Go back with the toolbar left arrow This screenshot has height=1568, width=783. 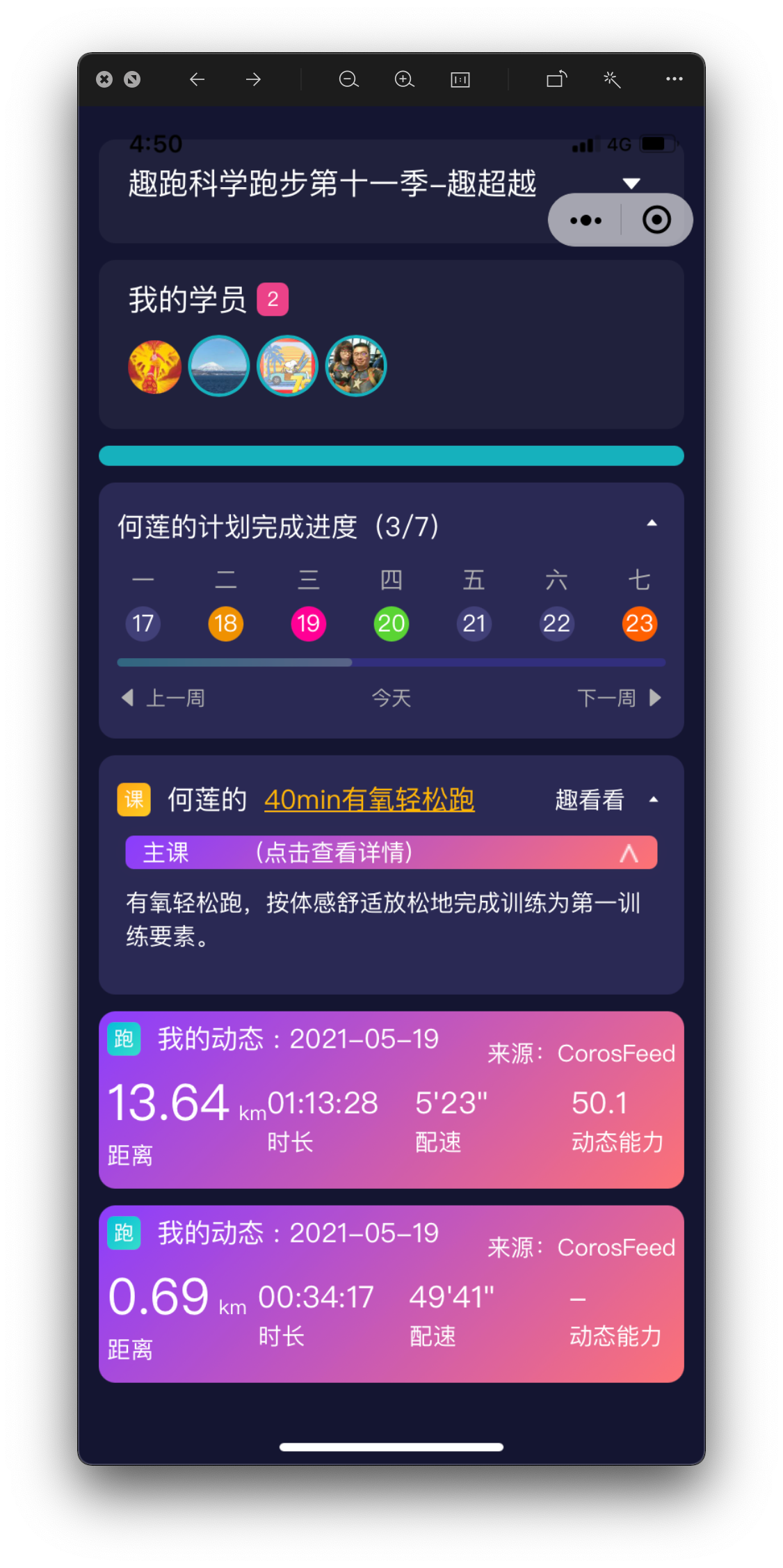tap(197, 79)
